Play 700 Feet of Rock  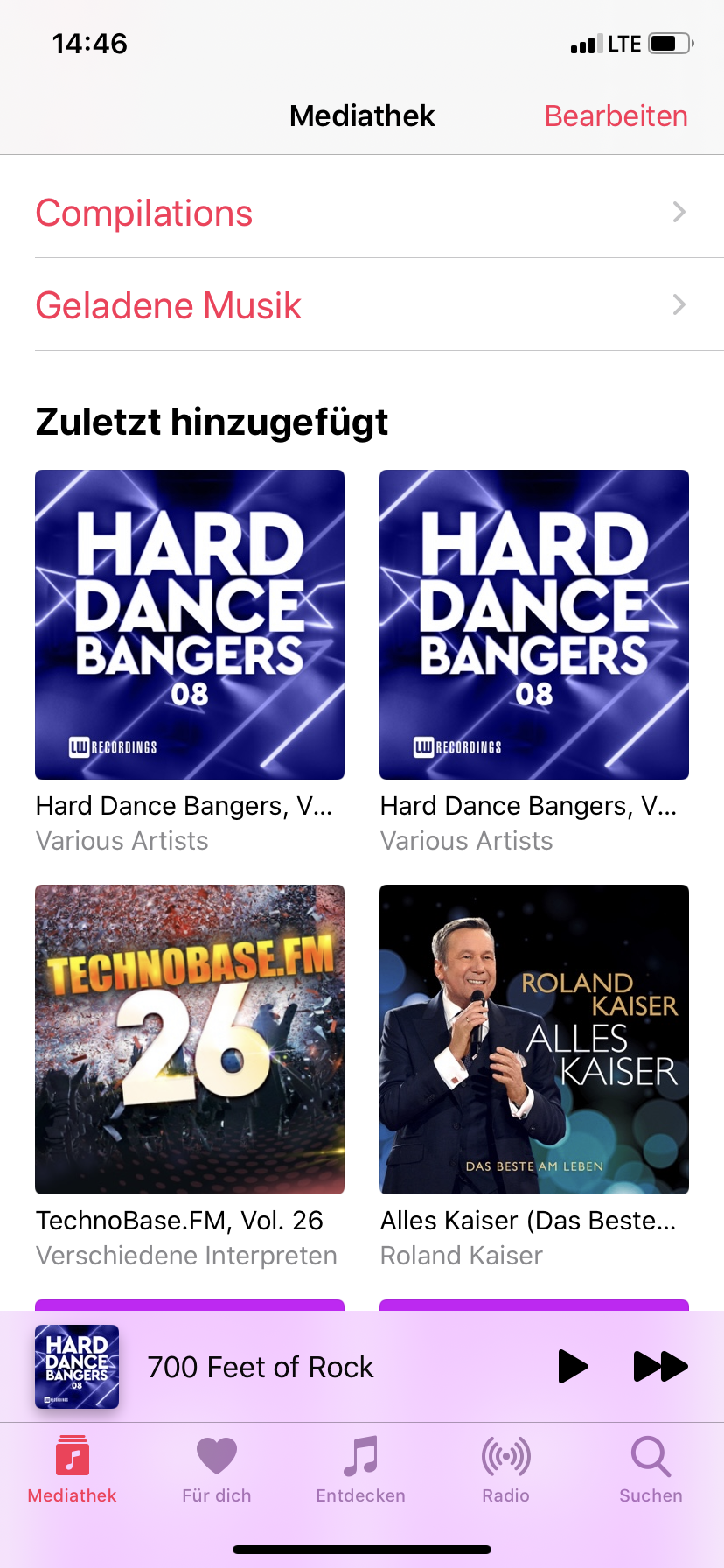click(x=573, y=1366)
